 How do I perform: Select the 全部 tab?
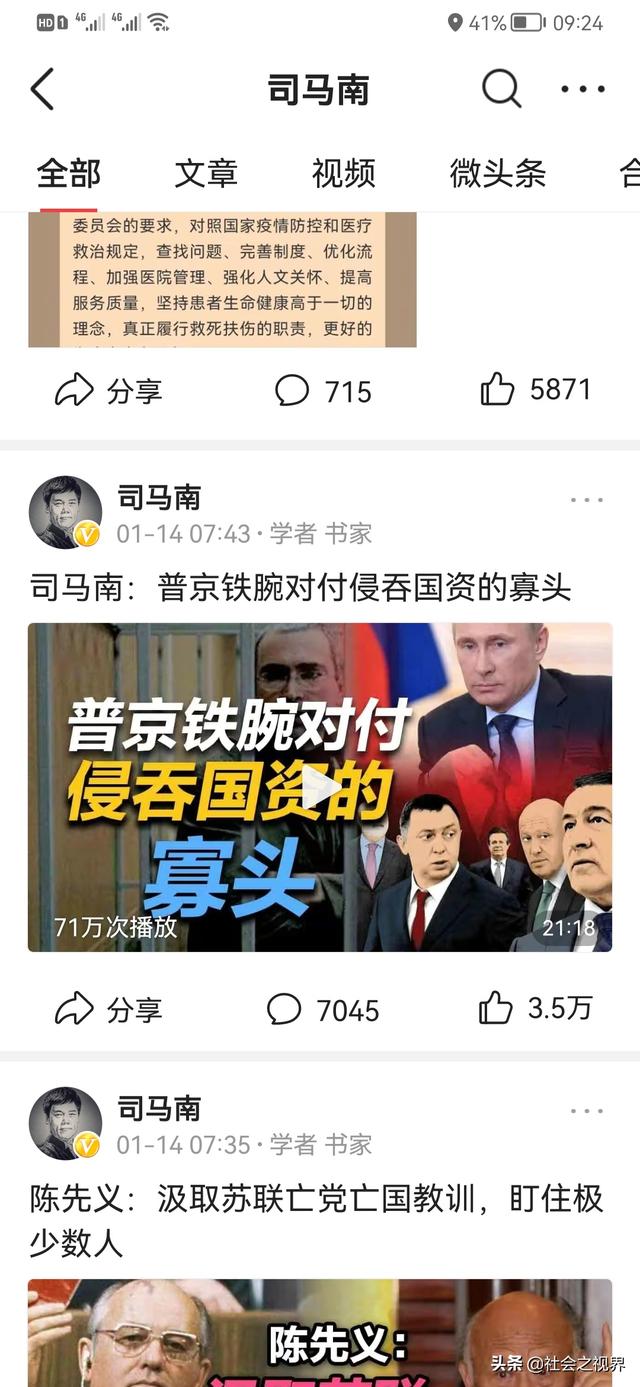69,173
